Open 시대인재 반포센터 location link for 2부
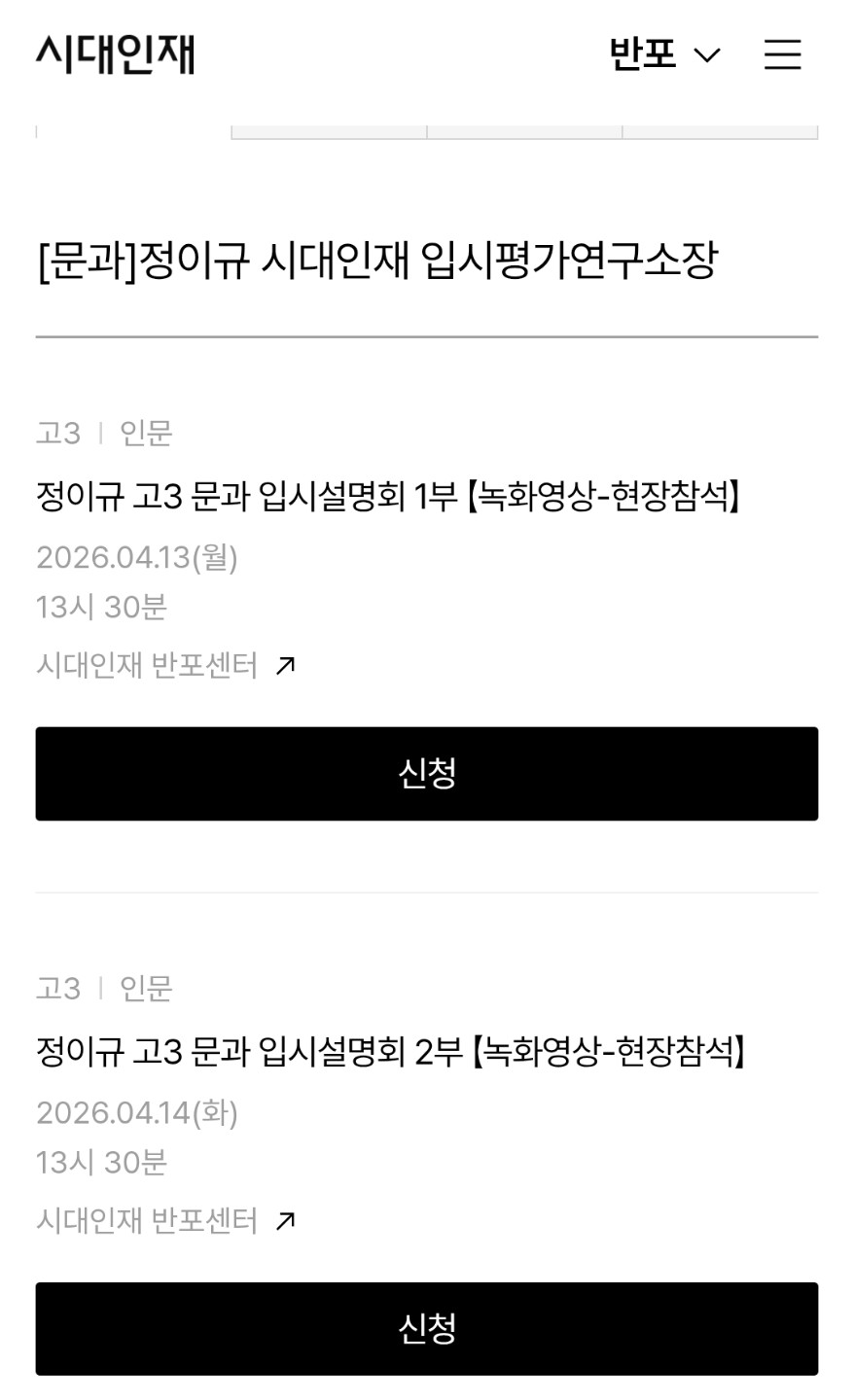The image size is (854, 1400). [x=165, y=1221]
